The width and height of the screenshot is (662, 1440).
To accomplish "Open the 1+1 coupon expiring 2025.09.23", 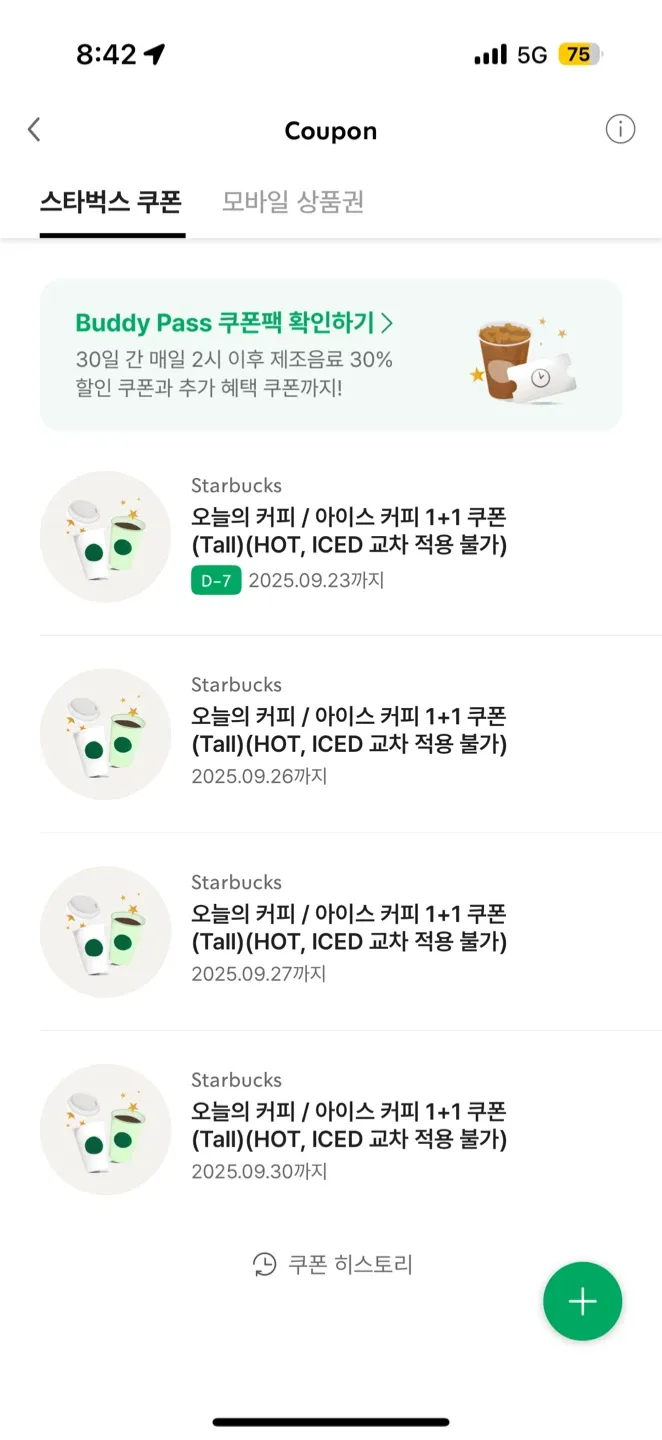I will pyautogui.click(x=348, y=536).
